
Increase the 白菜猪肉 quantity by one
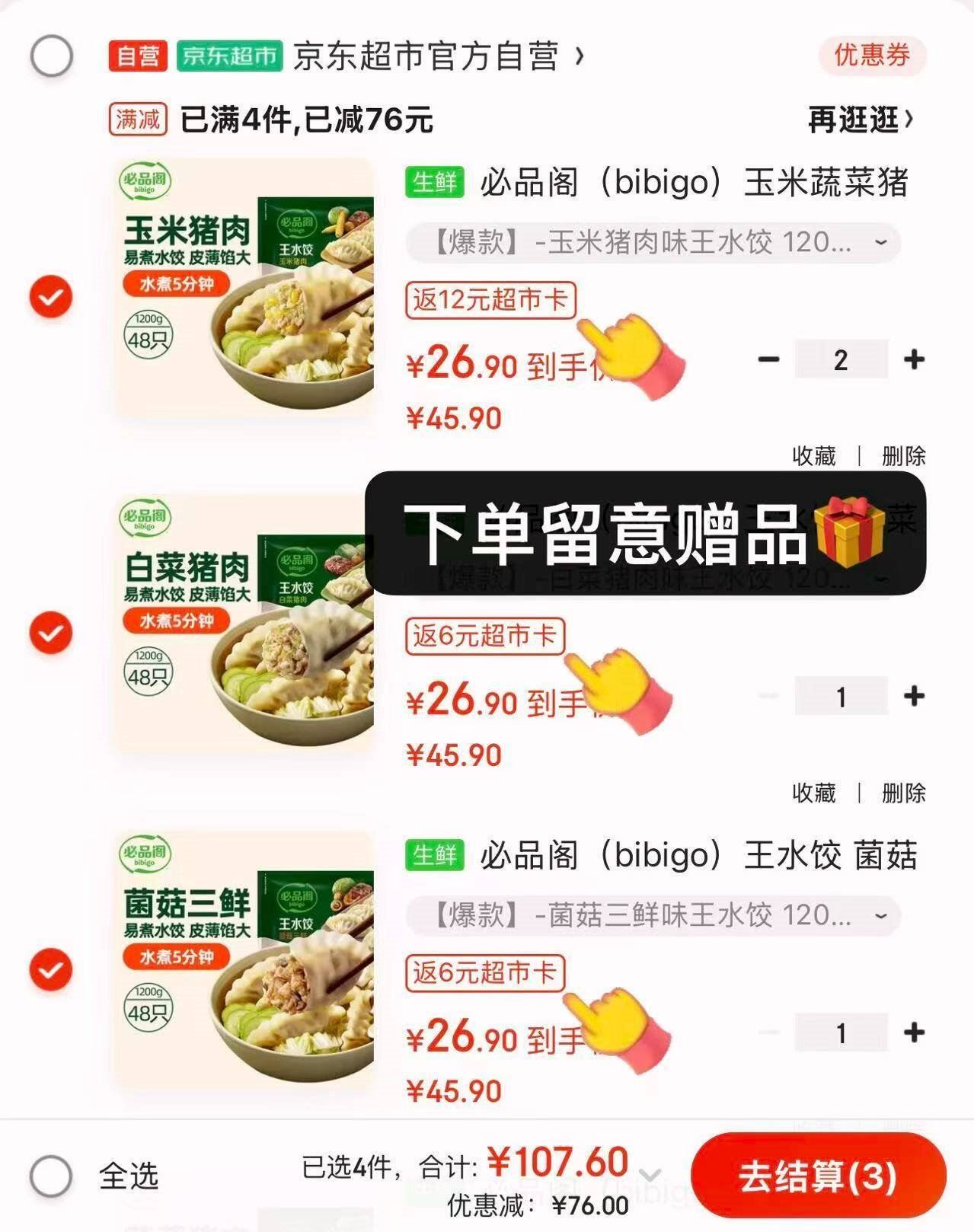914,696
